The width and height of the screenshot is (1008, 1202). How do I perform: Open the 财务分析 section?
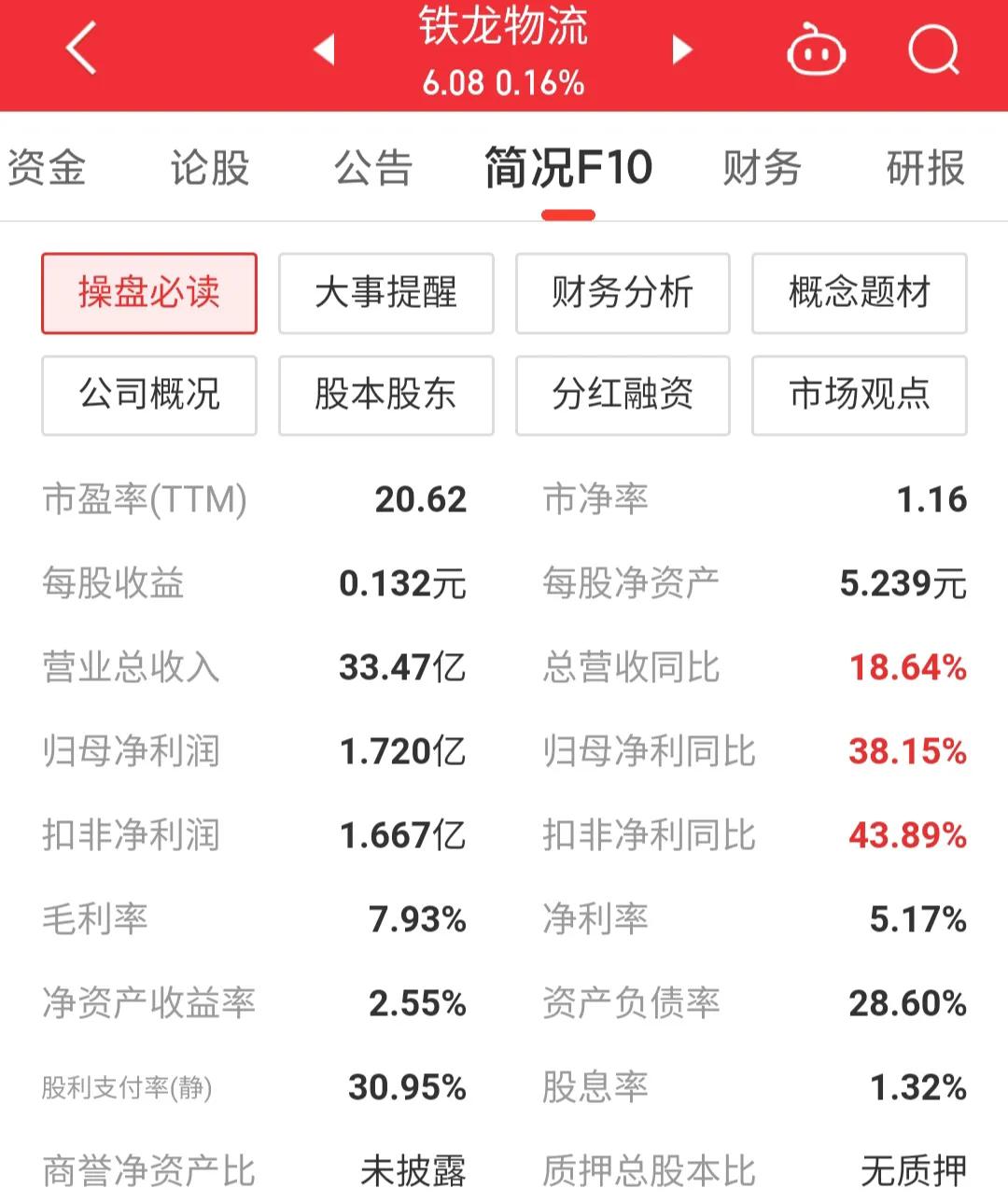(623, 293)
